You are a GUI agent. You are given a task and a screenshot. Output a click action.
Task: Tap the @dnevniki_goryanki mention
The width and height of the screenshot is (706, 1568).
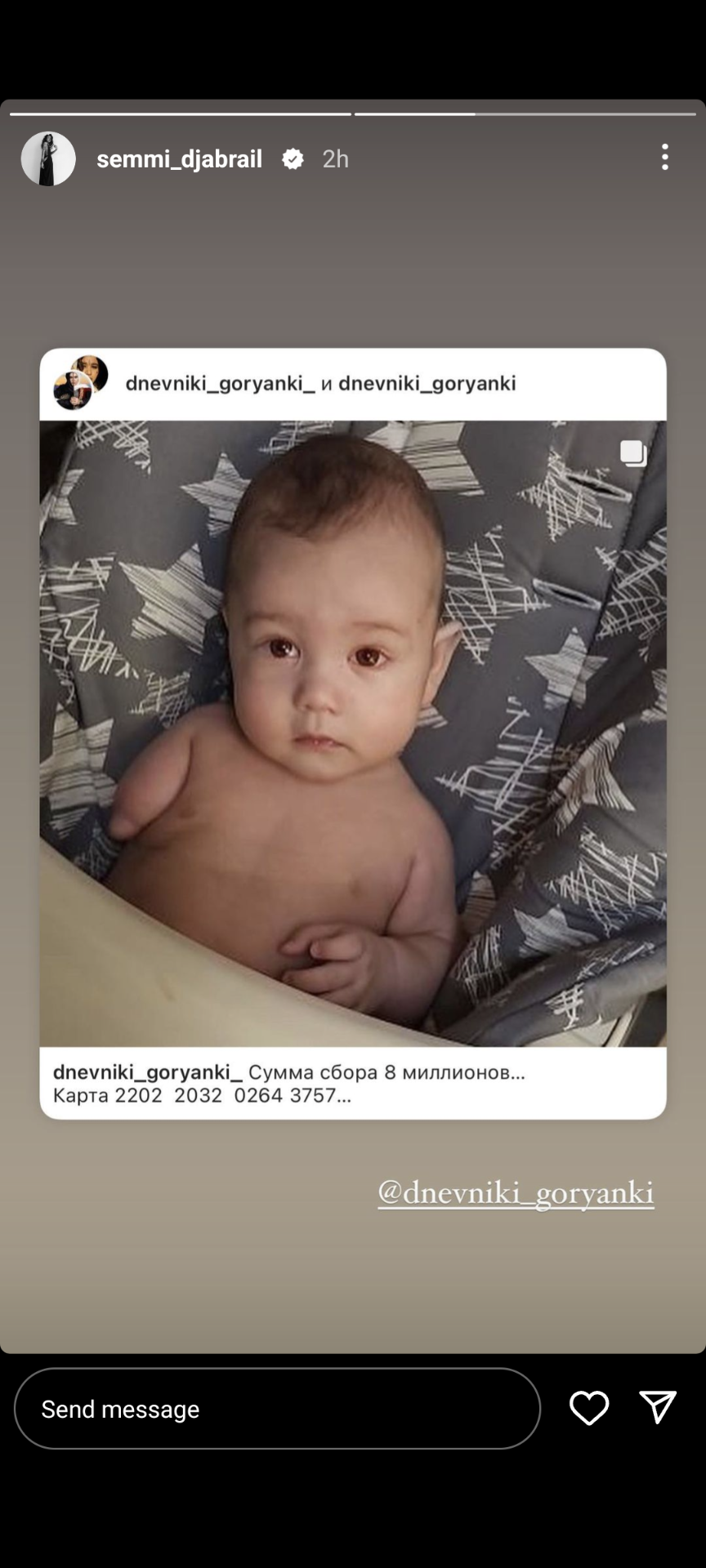pyautogui.click(x=516, y=1193)
